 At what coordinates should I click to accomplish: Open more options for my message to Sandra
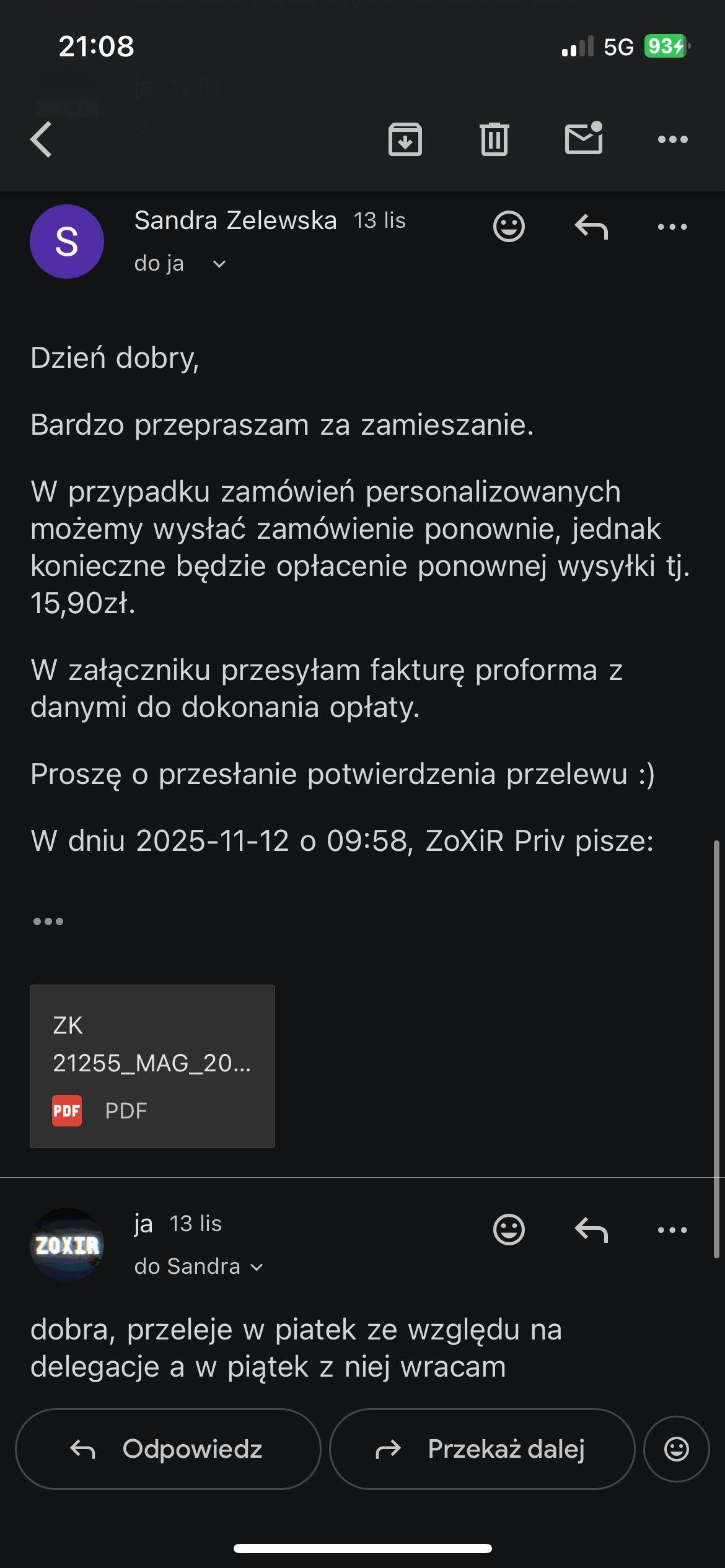click(672, 1230)
